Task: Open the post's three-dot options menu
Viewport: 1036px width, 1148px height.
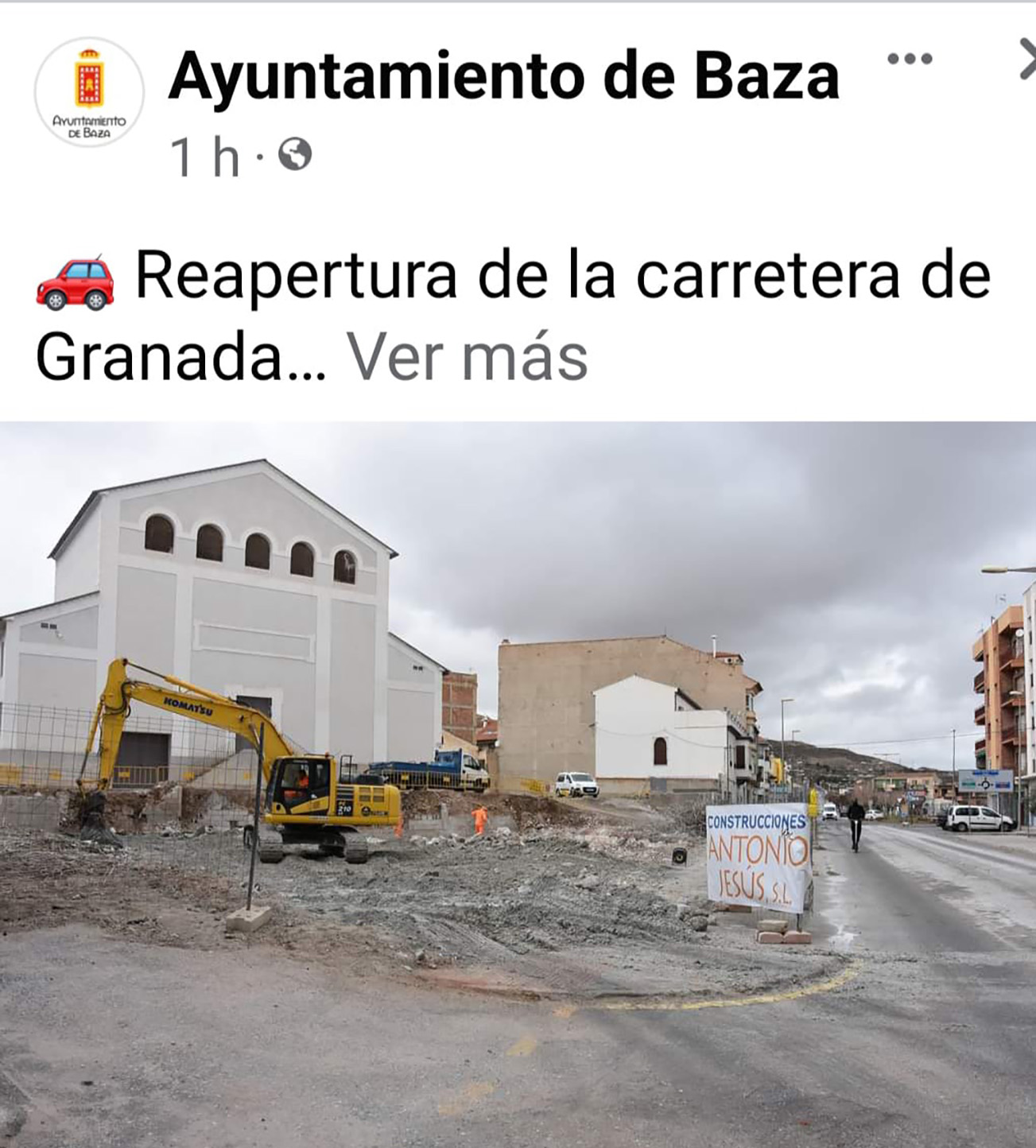Action: click(x=910, y=59)
